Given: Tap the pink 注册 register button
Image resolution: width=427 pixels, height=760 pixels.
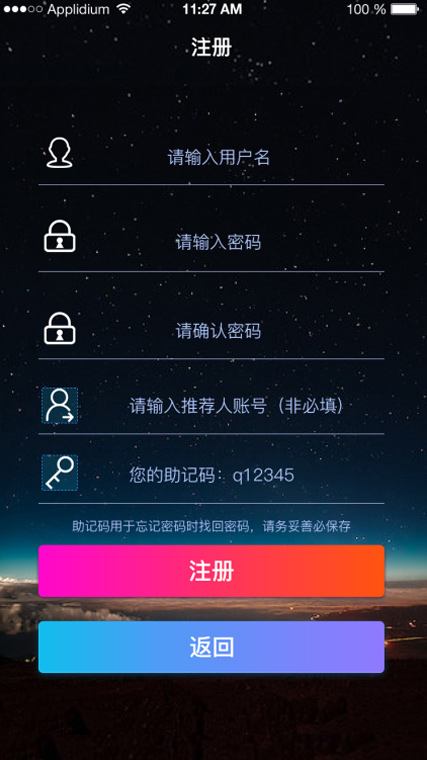Looking at the screenshot, I should (211, 571).
